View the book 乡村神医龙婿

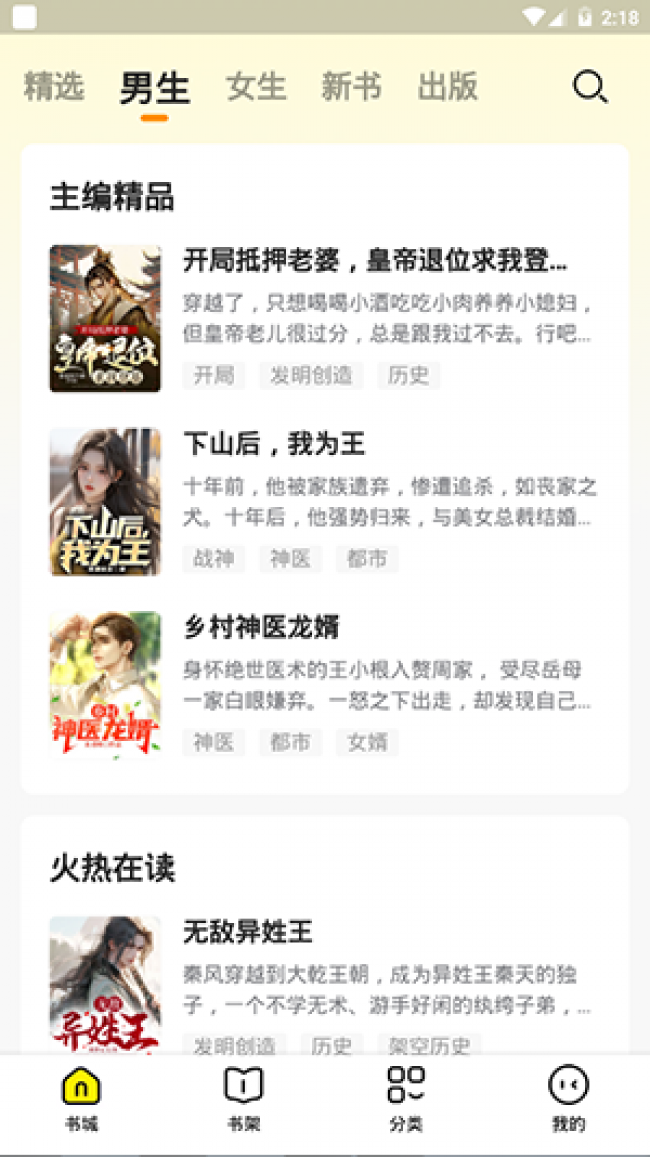tap(262, 628)
